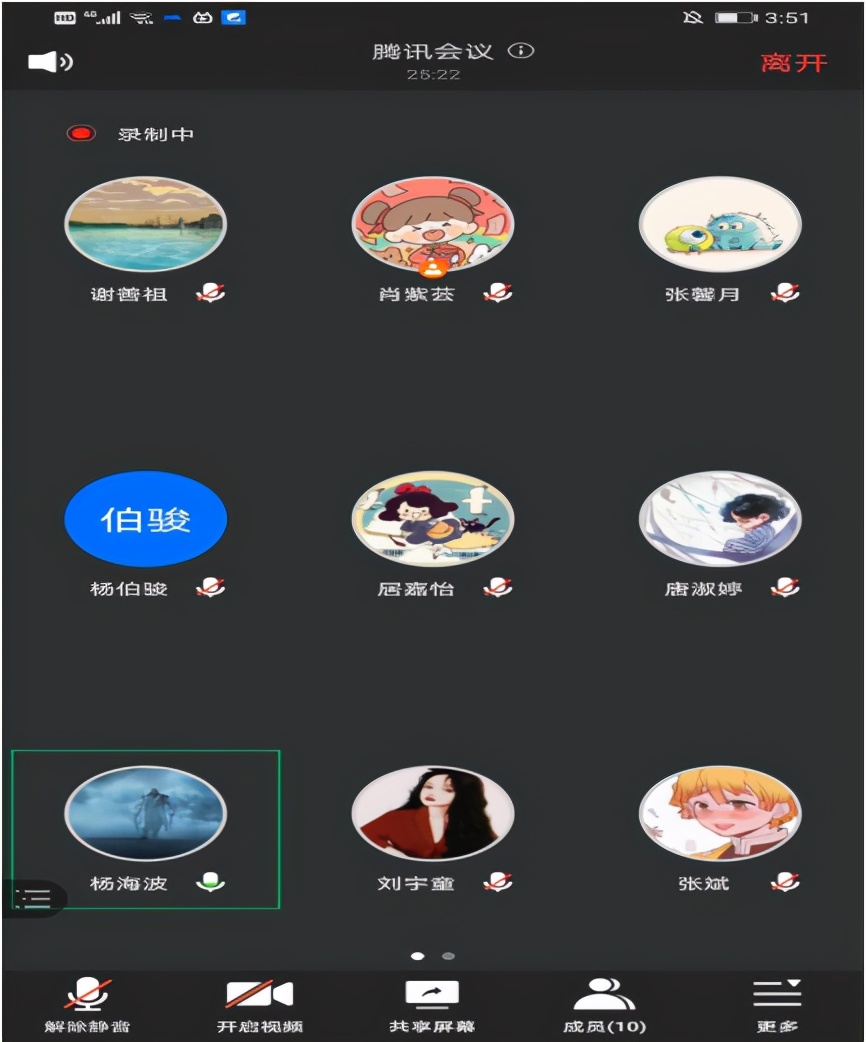The width and height of the screenshot is (866, 1042).
Task: Tap 唐淑婷's microphone status icon
Action: tap(786, 589)
